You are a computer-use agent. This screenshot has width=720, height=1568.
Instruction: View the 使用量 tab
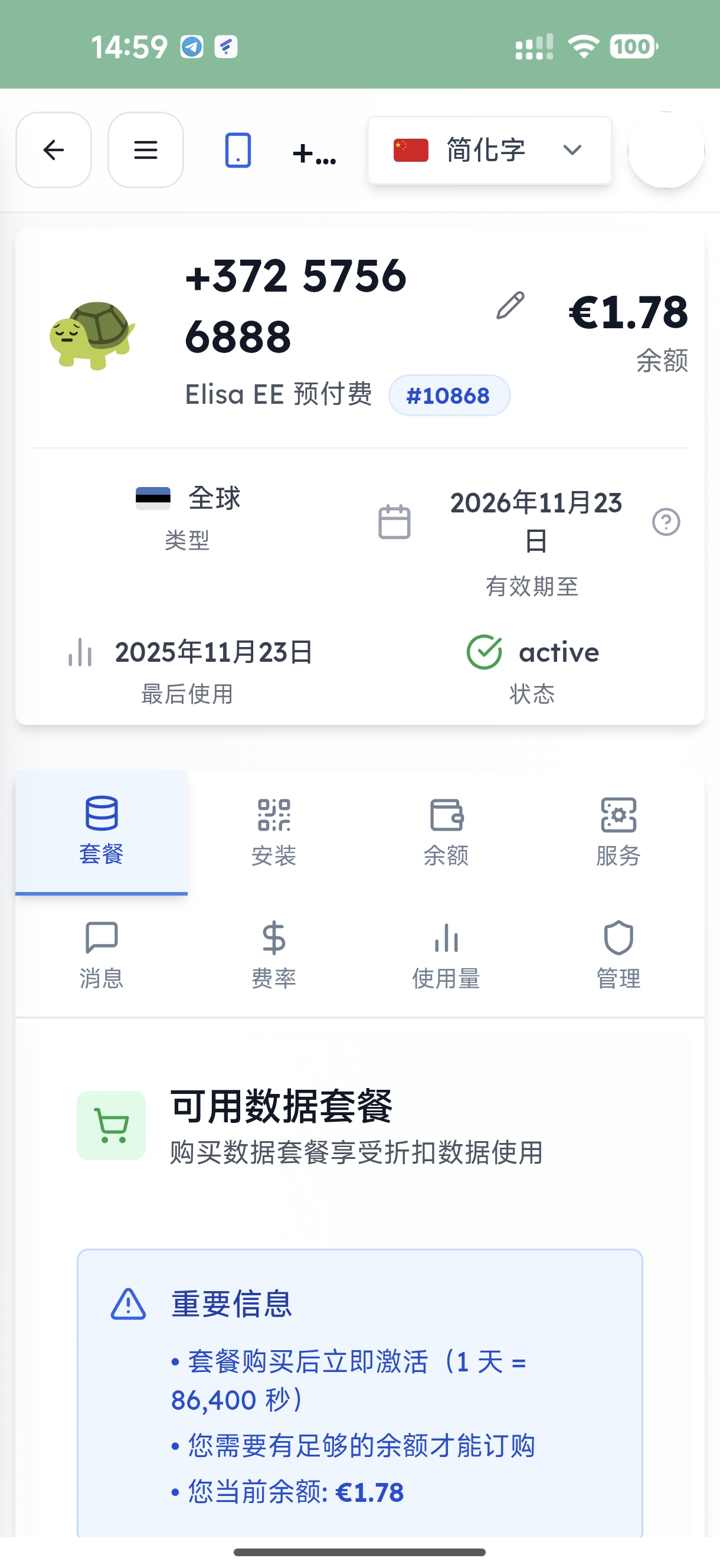446,955
